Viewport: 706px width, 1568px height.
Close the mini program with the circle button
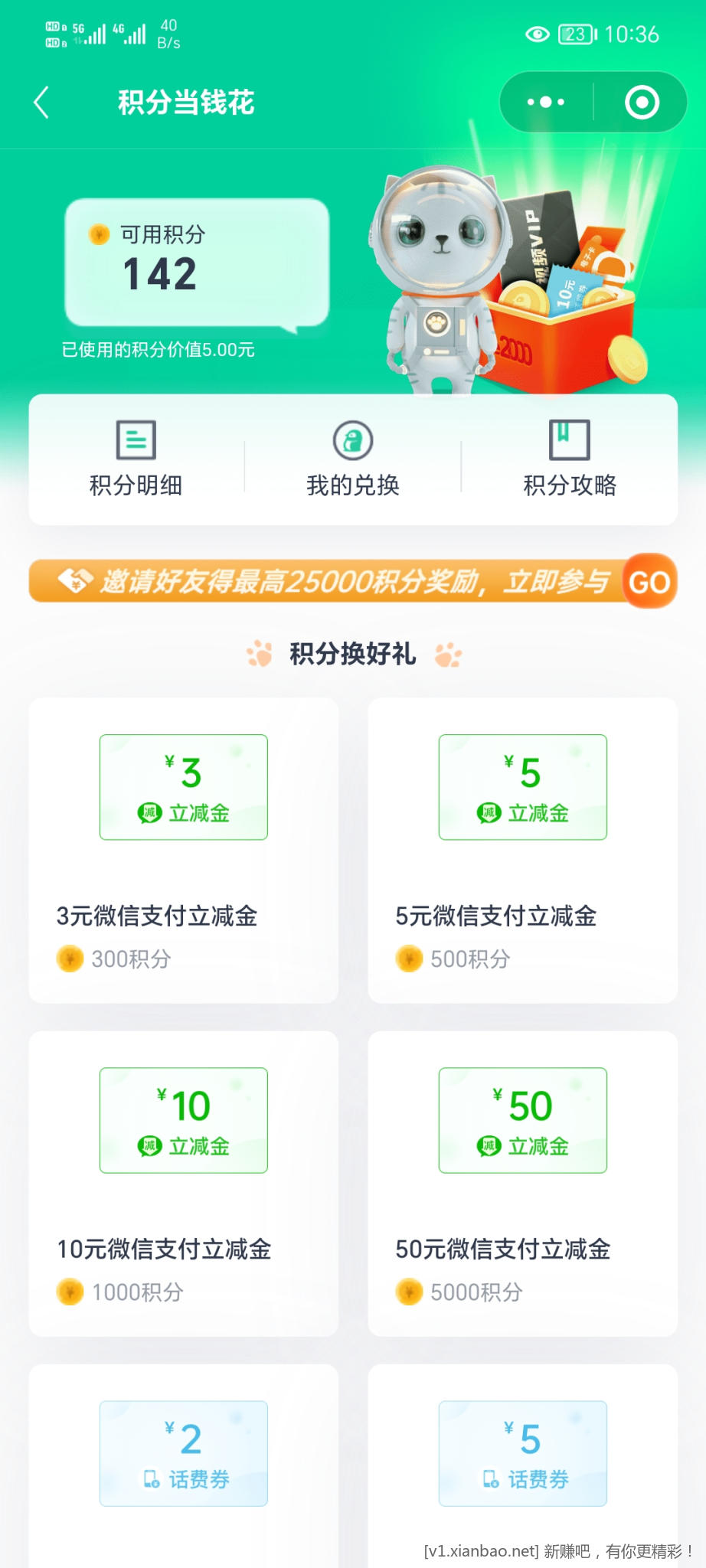pos(642,102)
